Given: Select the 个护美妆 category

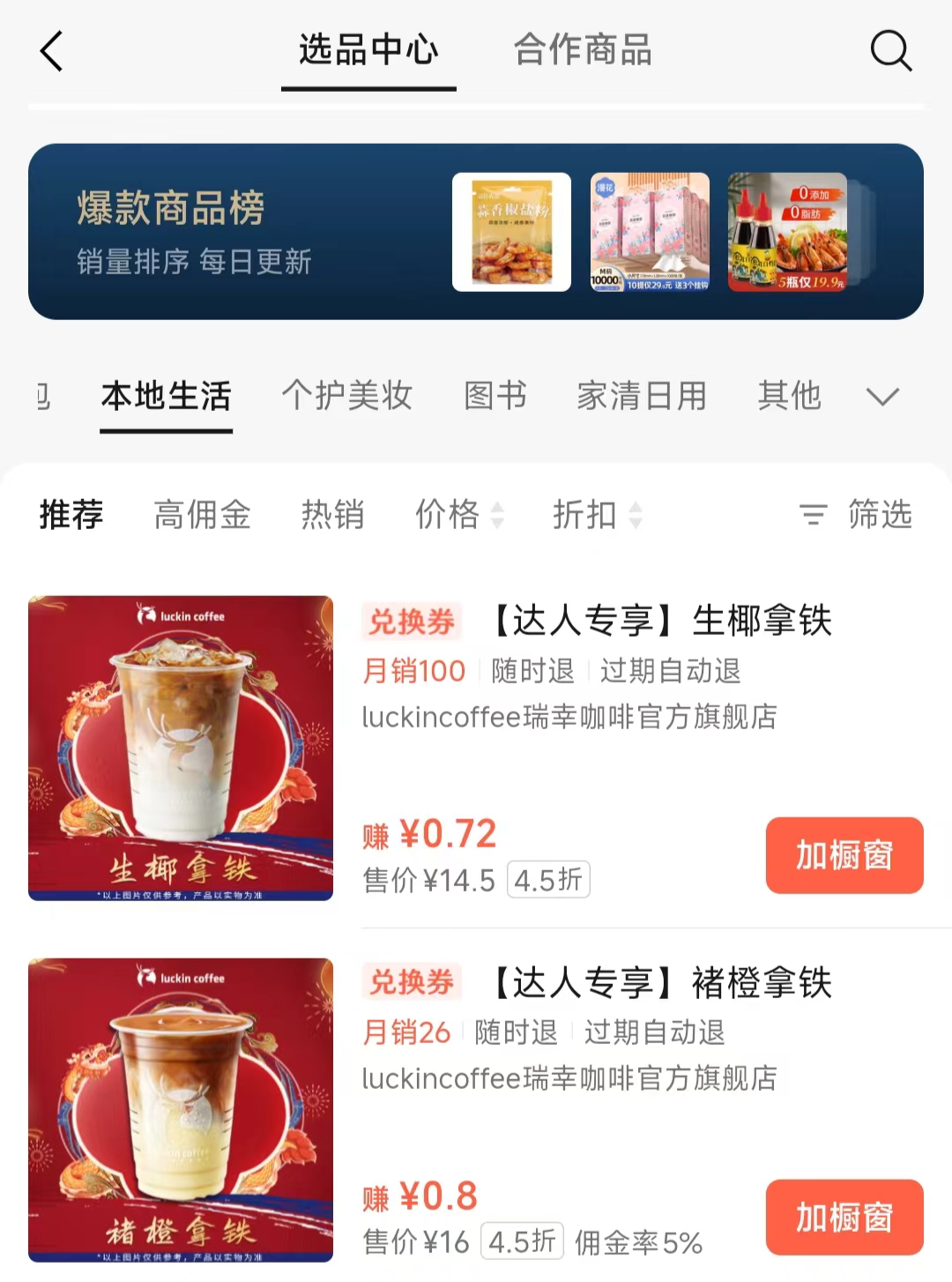Looking at the screenshot, I should coord(347,396).
